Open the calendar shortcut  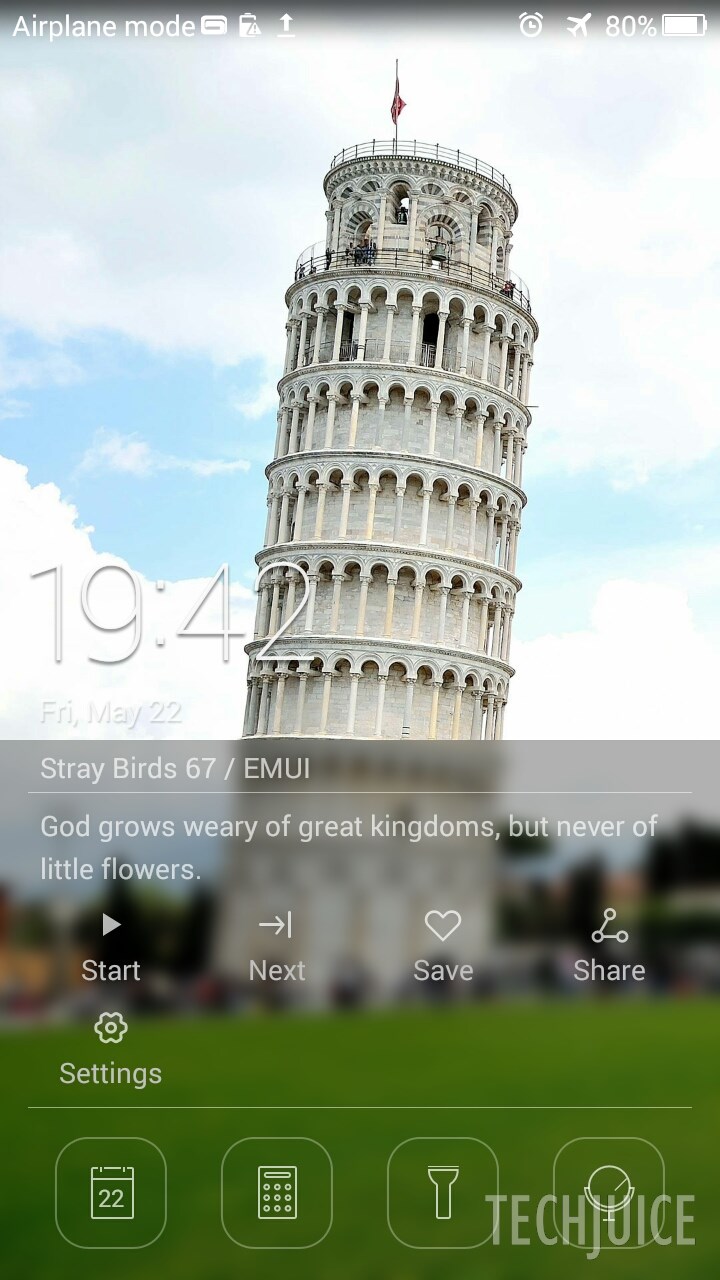[111, 1192]
